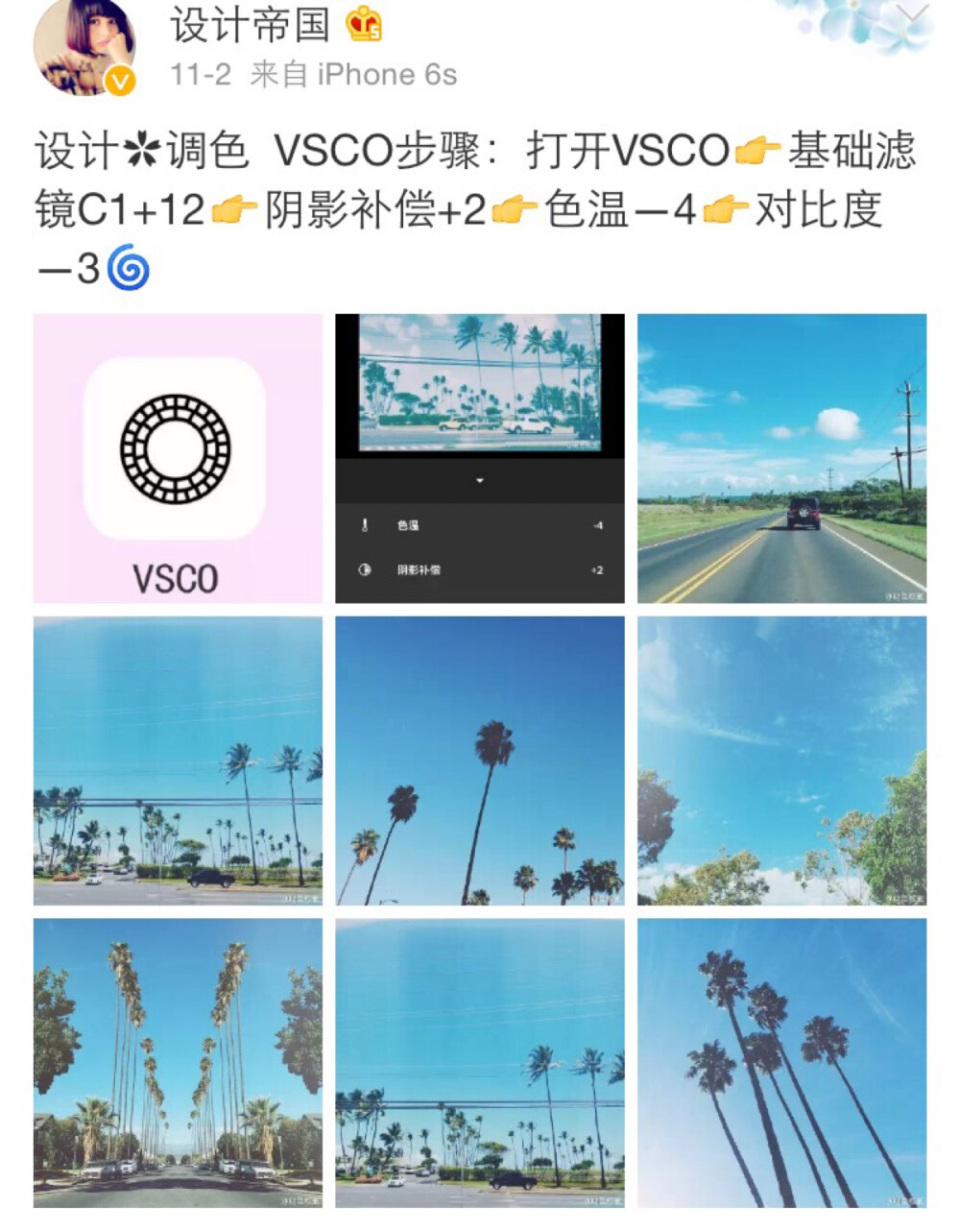Open the palm-lined avenue photo
The image size is (960, 1232).
tap(176, 1066)
